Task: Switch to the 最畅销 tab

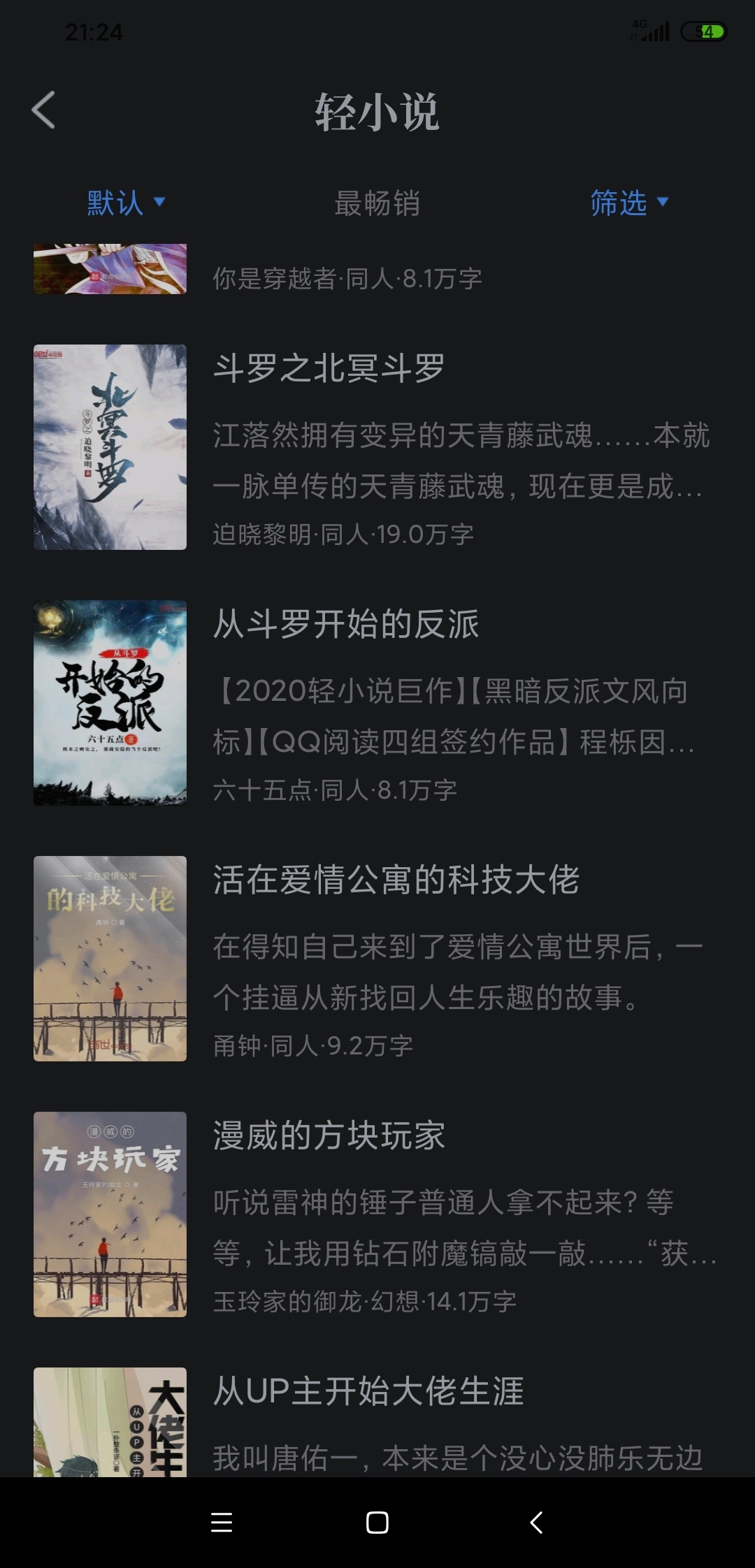Action: point(377,203)
